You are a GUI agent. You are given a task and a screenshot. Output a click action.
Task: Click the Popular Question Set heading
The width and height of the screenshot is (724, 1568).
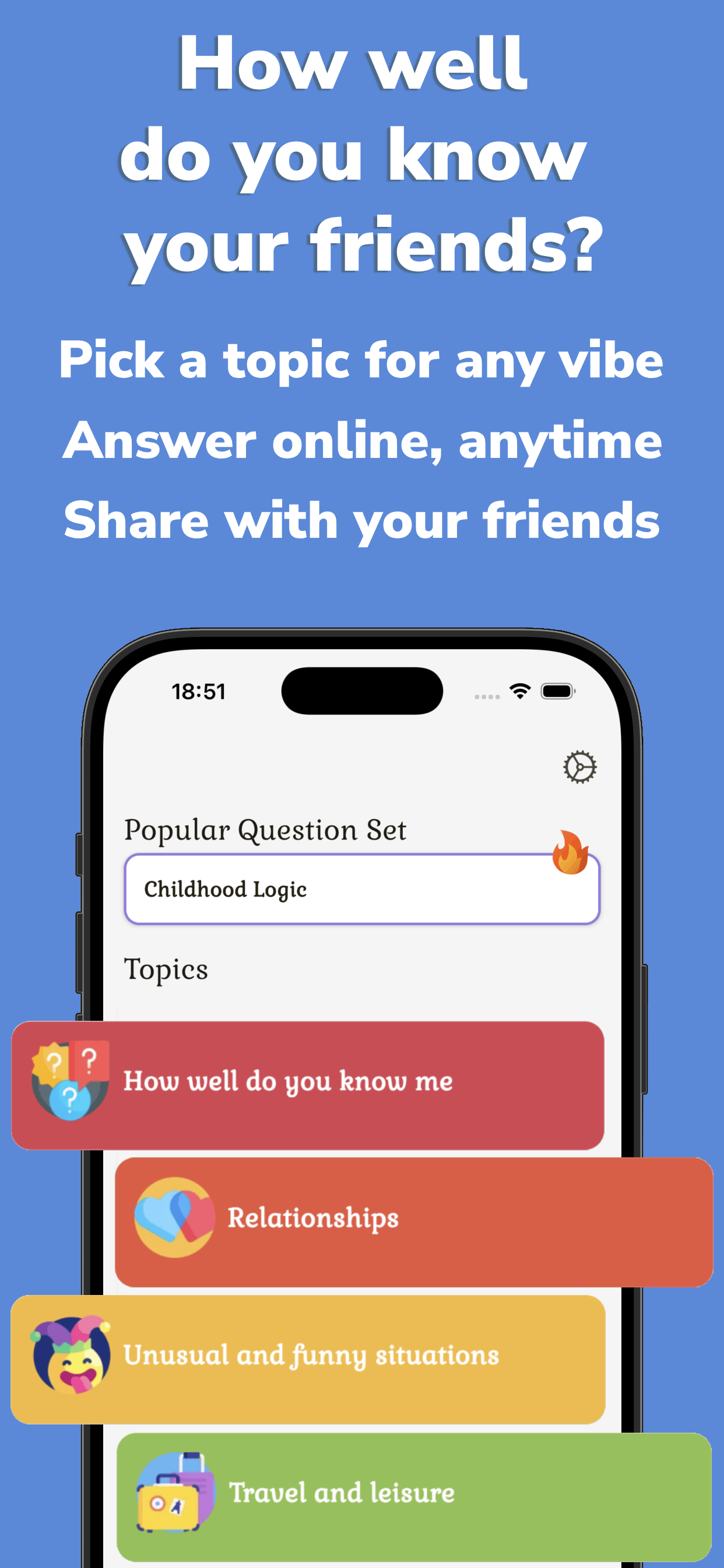click(x=266, y=829)
